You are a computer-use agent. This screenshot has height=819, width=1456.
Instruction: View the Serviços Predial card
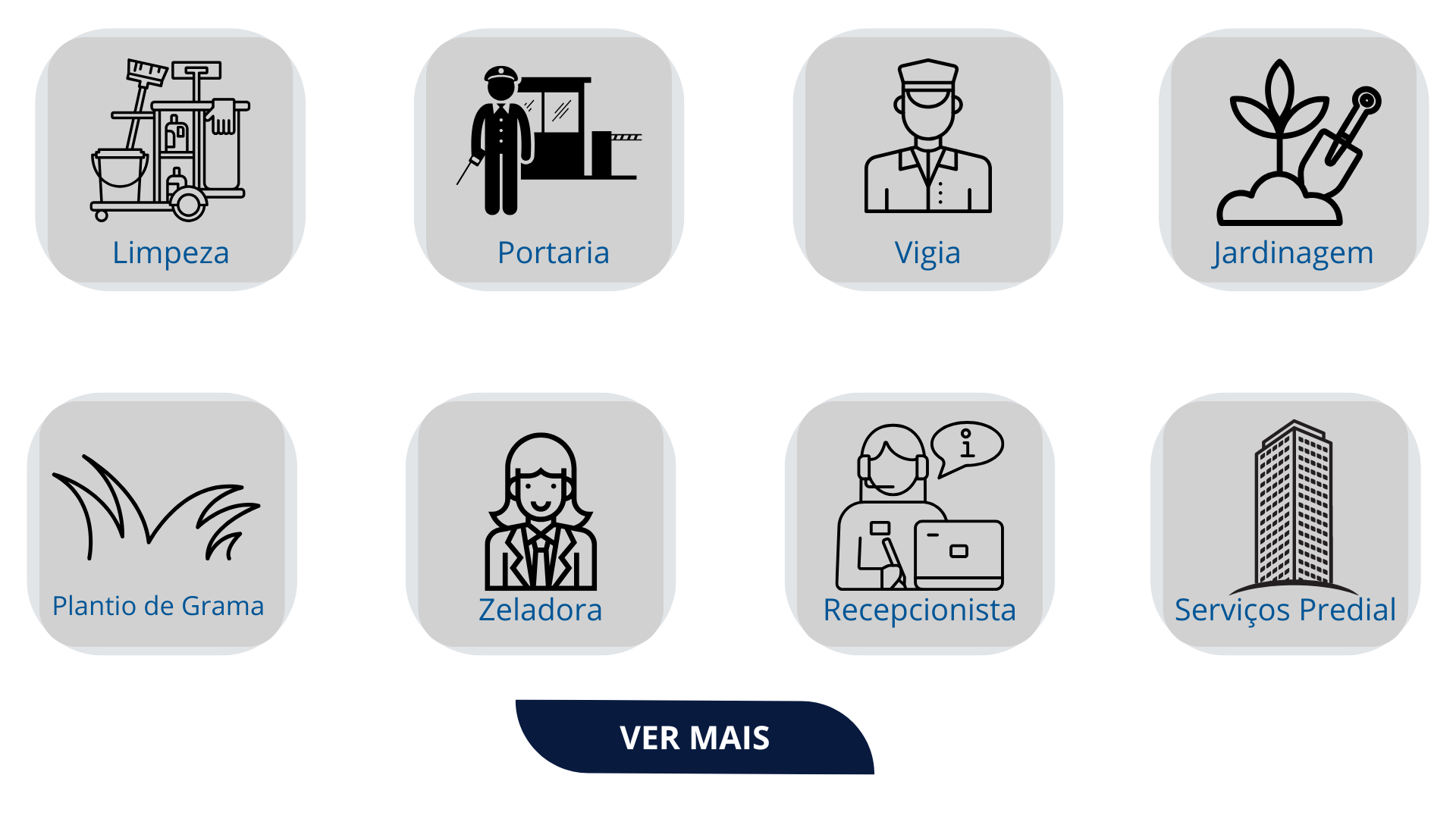[x=1285, y=523]
